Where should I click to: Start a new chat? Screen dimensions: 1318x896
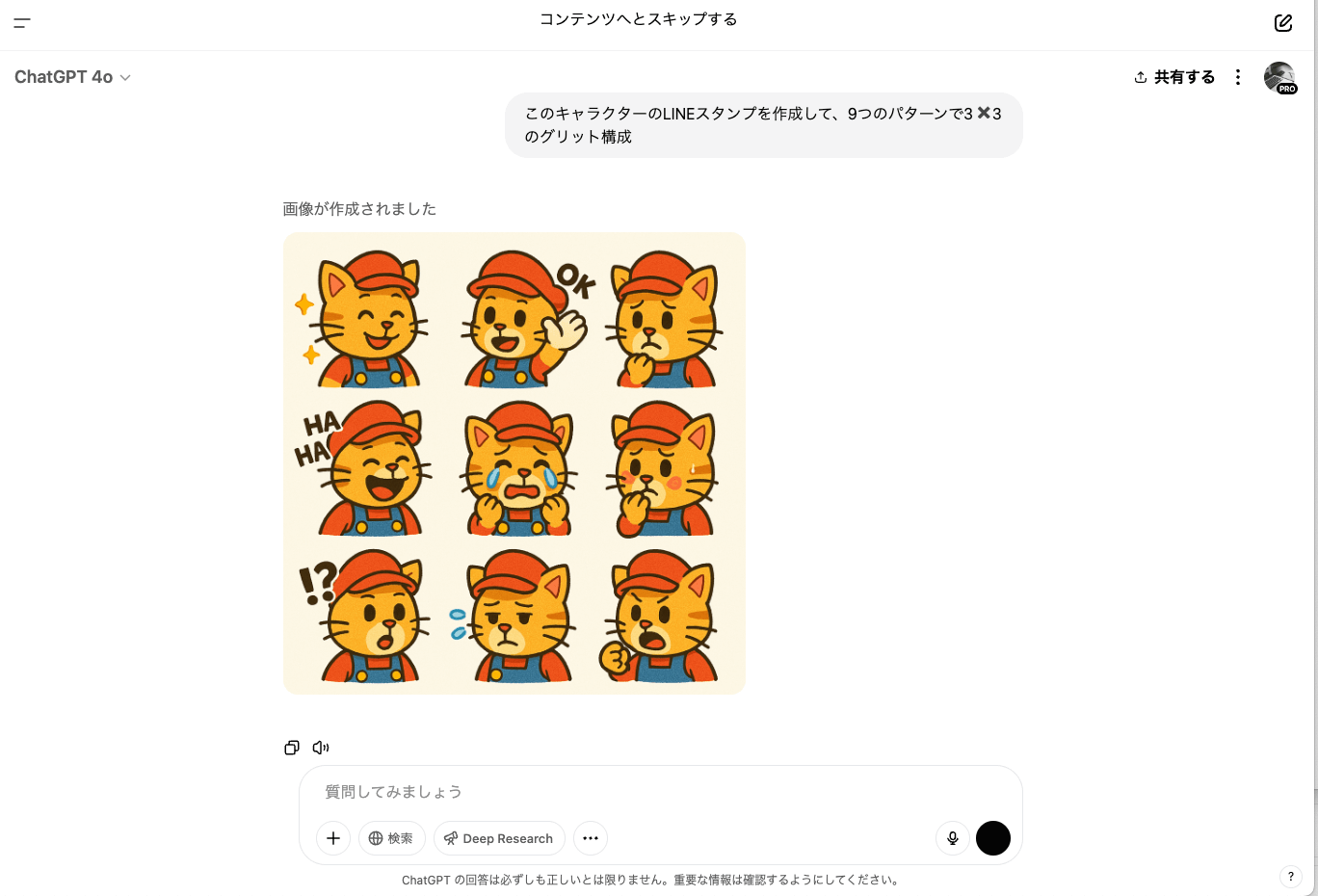coord(1282,23)
